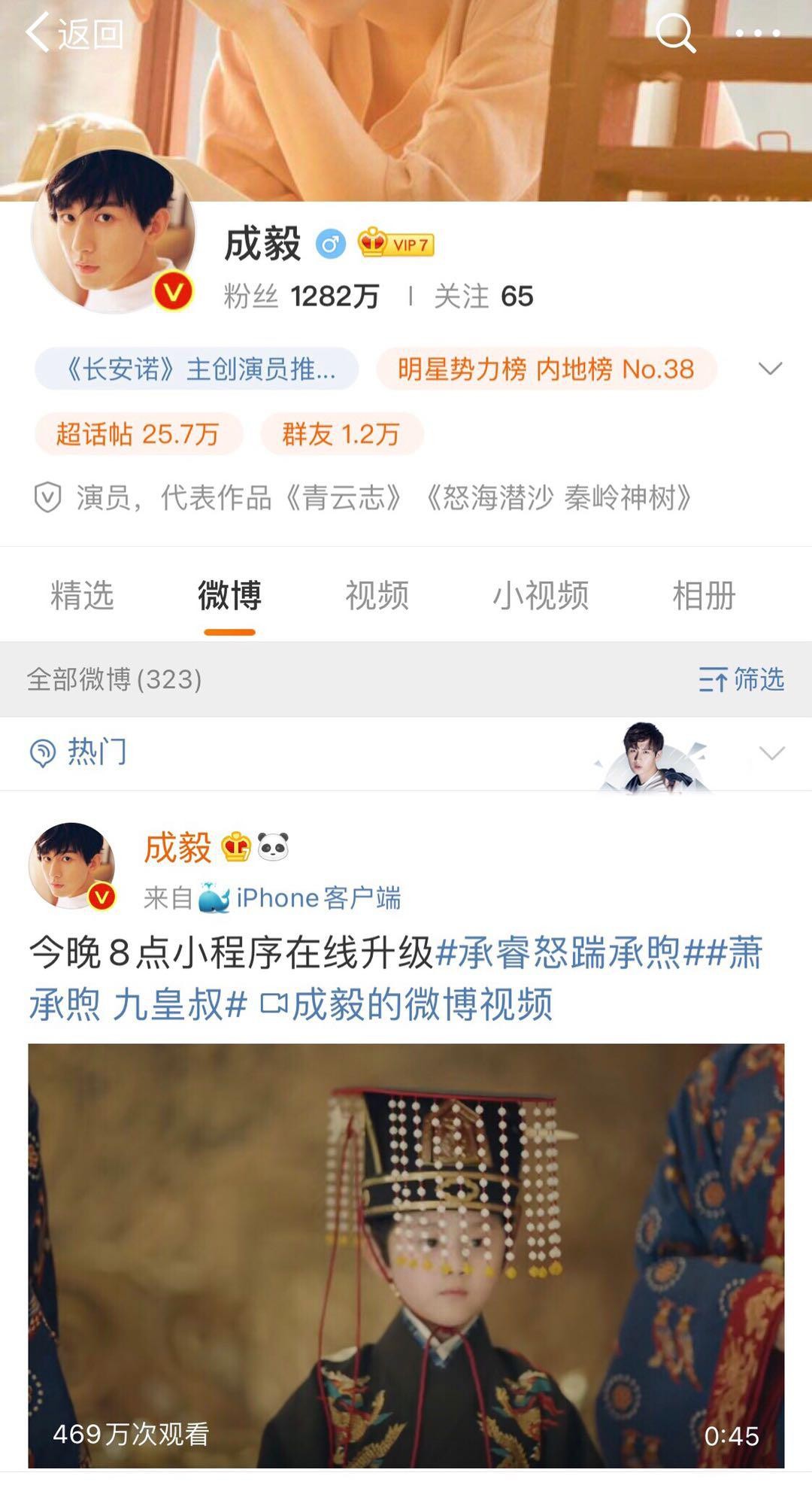Open the 《长安诺》主创演员推 chip
Screen dimensions: 812x1485
point(197,369)
